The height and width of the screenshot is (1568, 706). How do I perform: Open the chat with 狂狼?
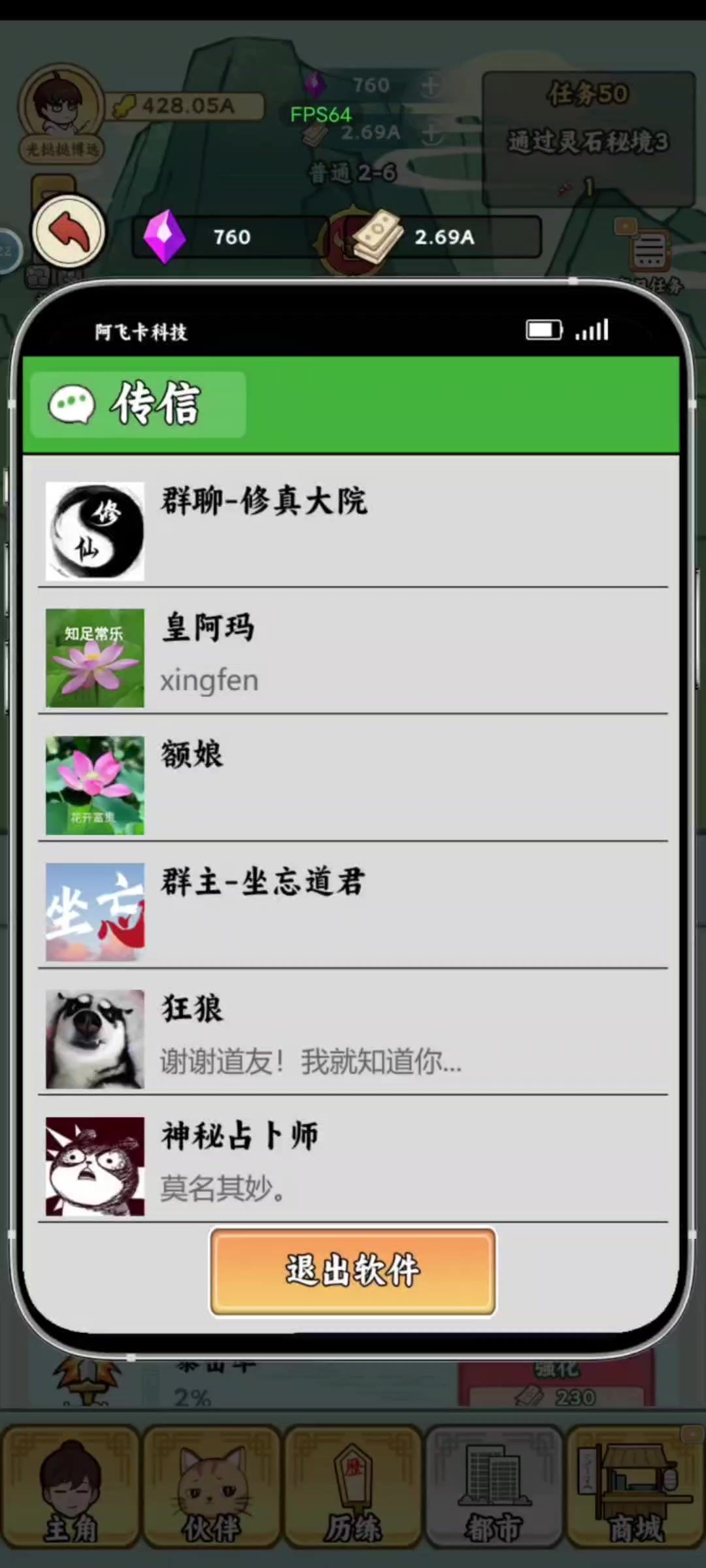point(353,1038)
